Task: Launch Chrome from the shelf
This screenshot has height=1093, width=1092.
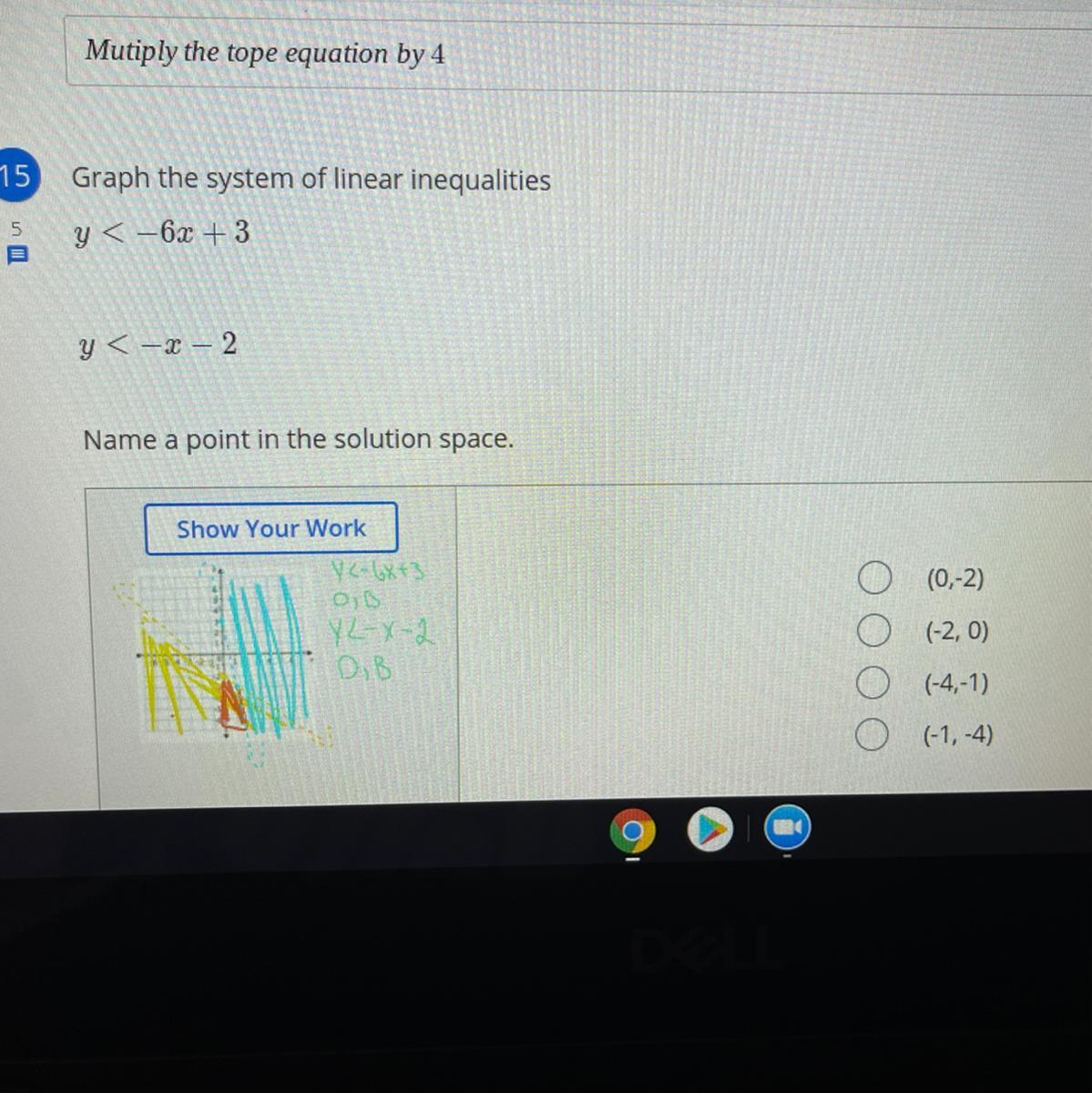Action: (634, 830)
